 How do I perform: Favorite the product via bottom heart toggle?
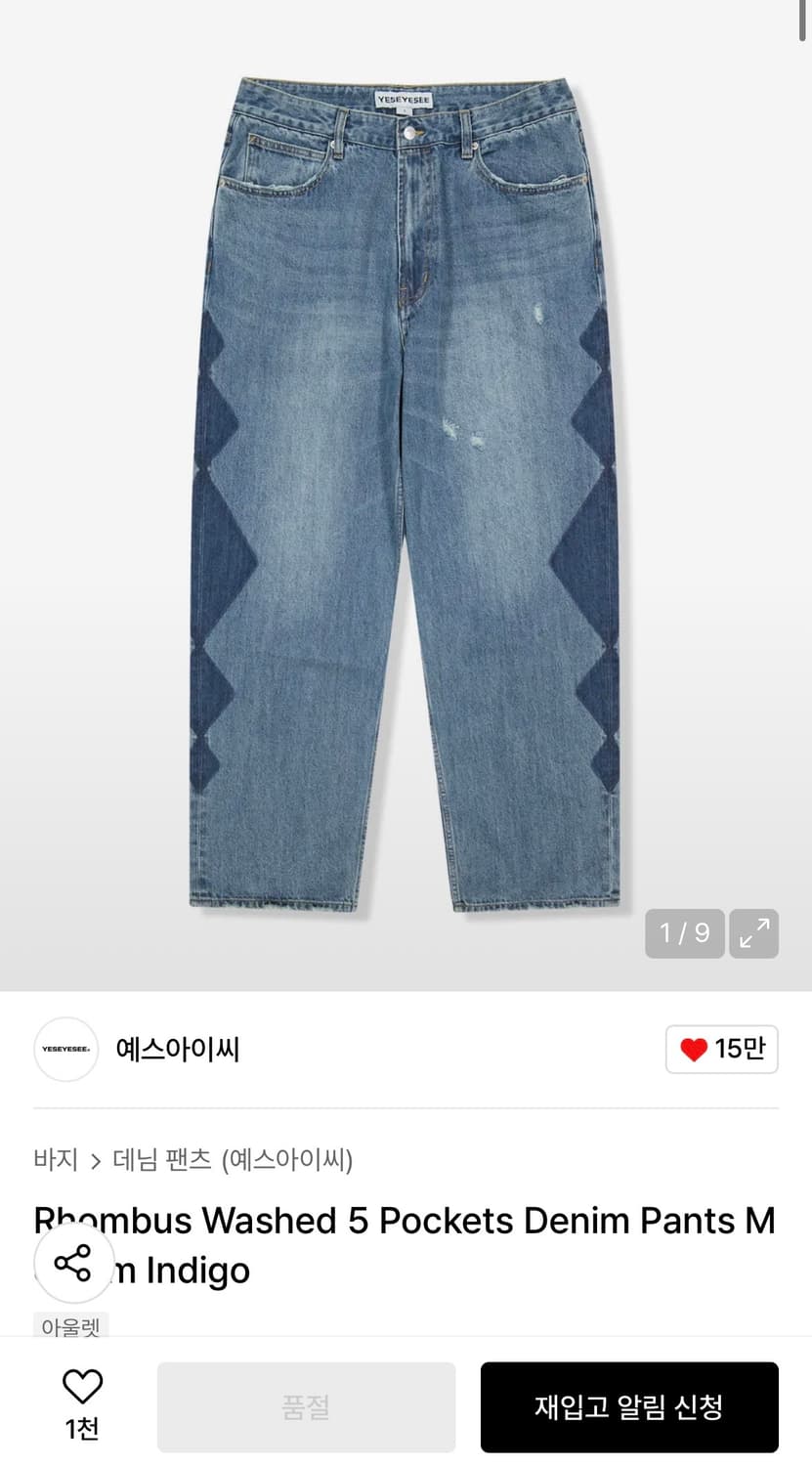83,1386
